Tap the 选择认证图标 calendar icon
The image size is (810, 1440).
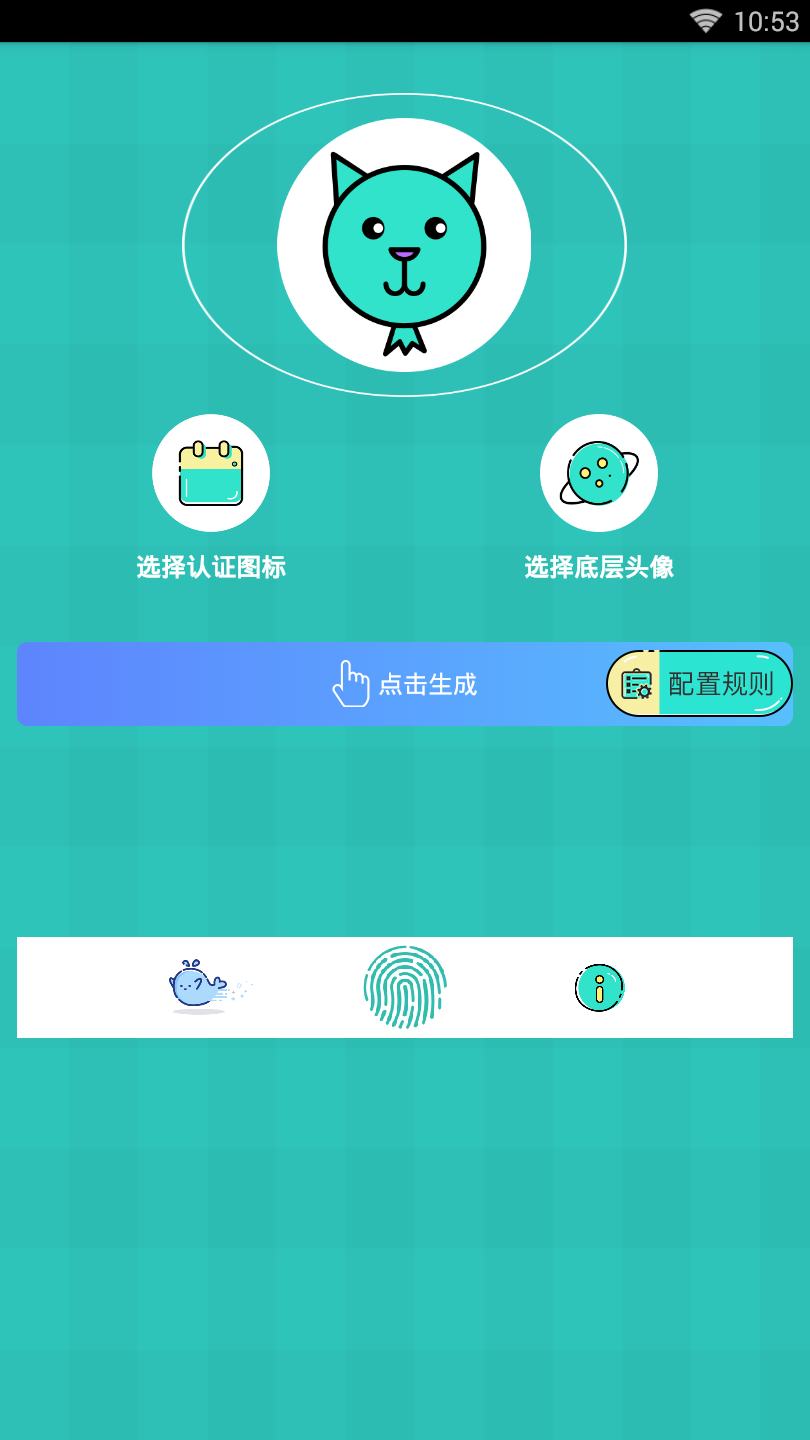tap(211, 473)
